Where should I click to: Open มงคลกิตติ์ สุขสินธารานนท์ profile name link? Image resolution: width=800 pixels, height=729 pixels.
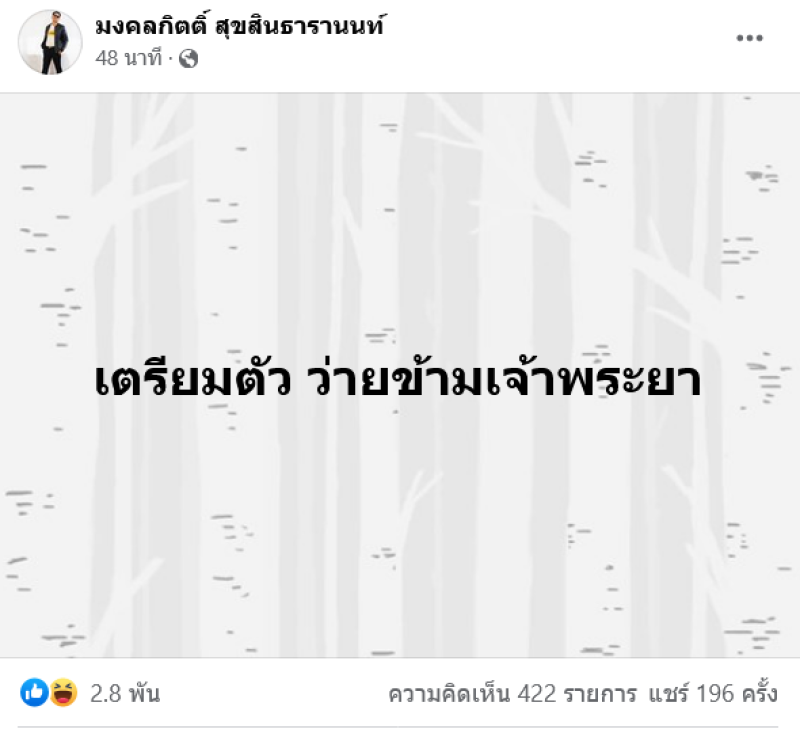click(x=240, y=27)
